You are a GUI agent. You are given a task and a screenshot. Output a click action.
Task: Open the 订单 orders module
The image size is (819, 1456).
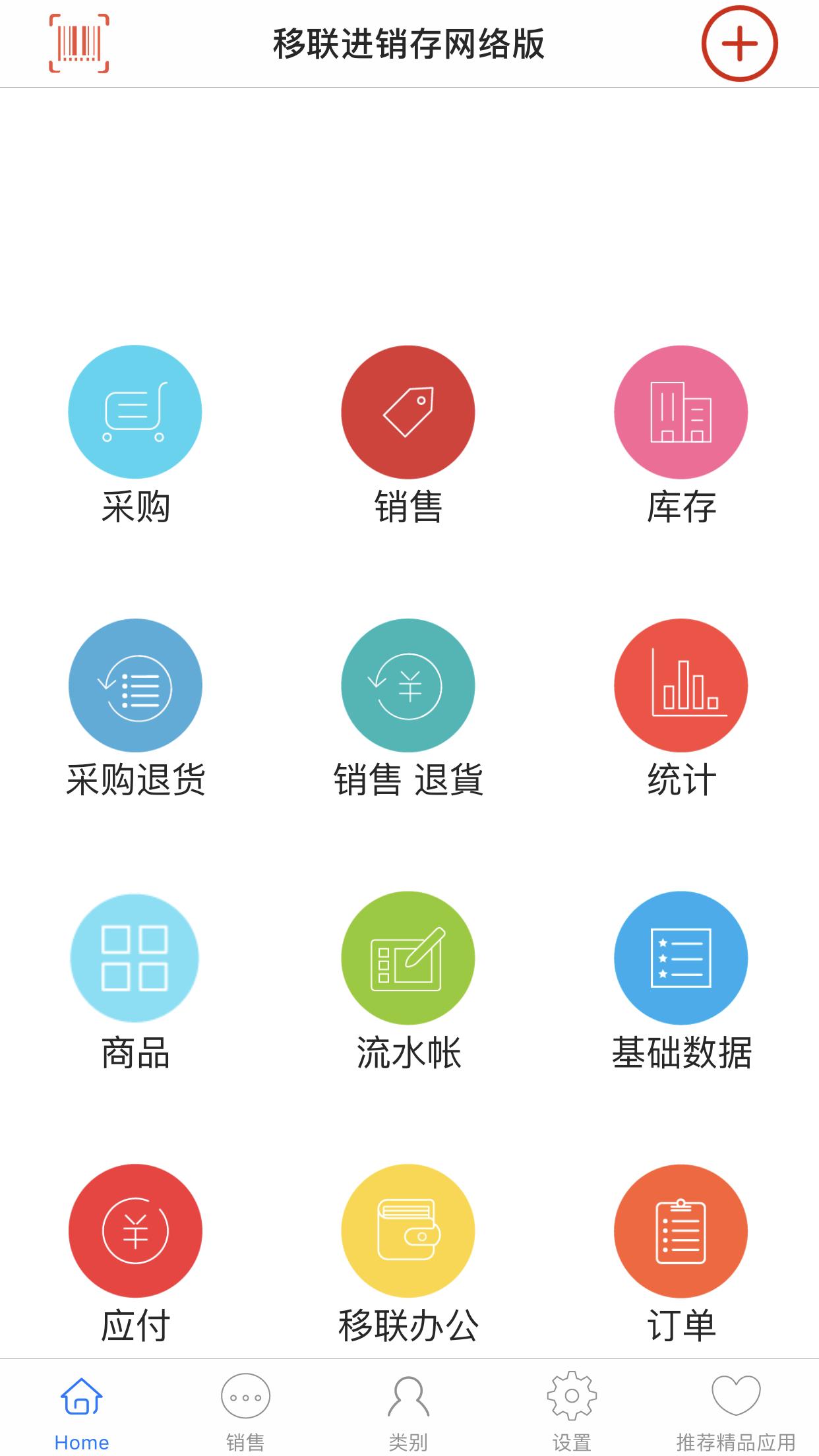(x=681, y=1233)
